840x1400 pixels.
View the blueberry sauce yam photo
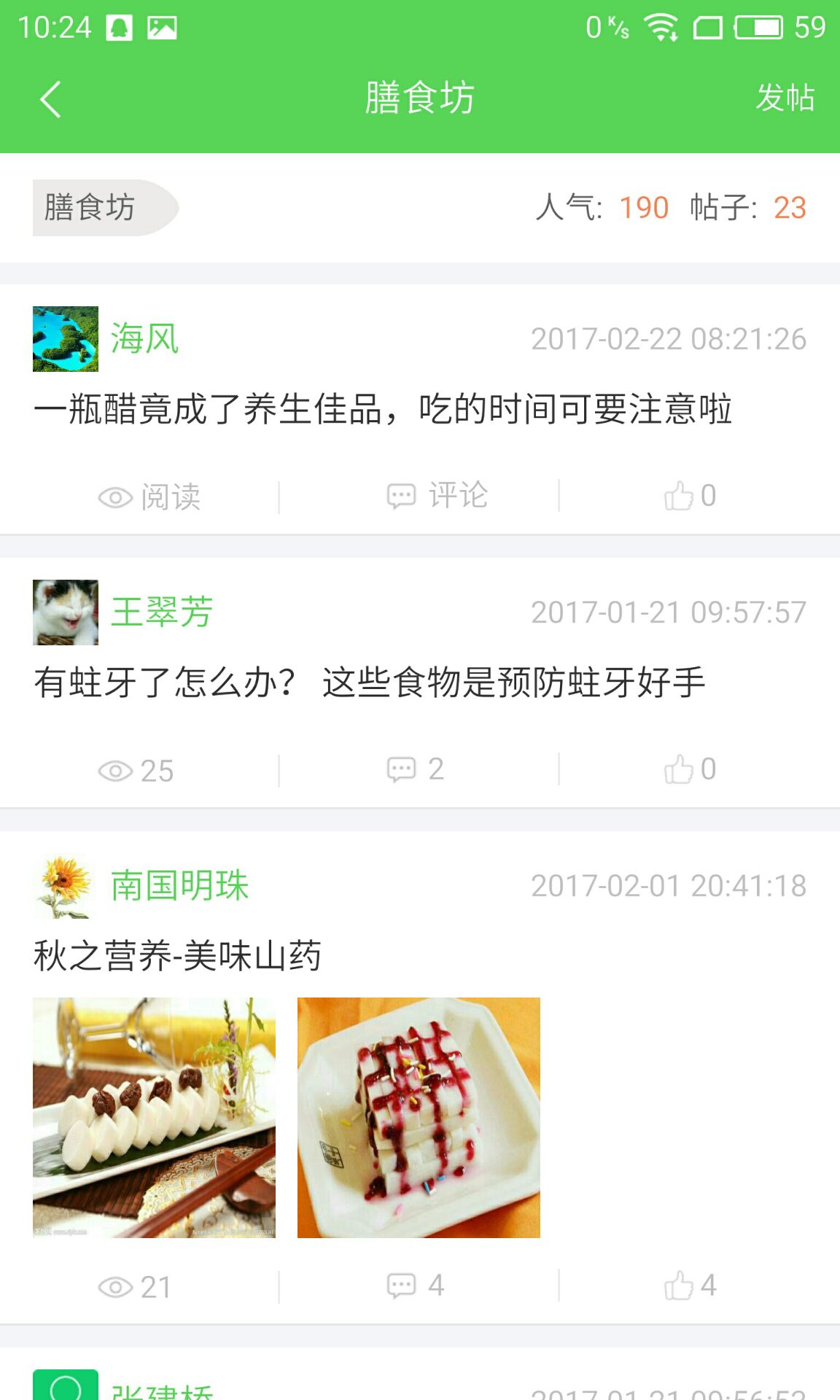[419, 1117]
